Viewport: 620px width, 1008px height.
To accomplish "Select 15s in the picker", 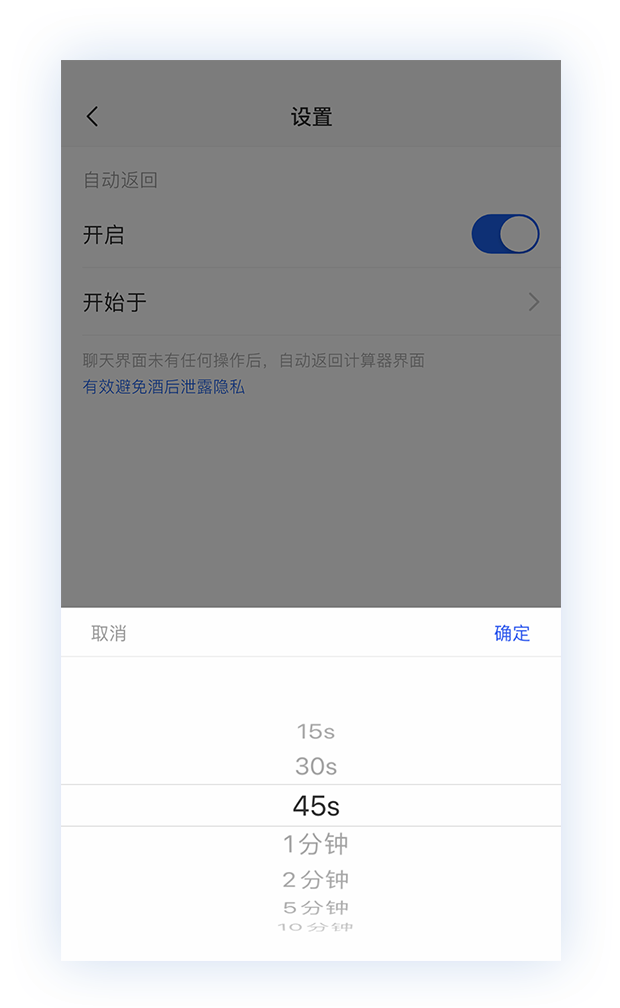I will (x=315, y=731).
